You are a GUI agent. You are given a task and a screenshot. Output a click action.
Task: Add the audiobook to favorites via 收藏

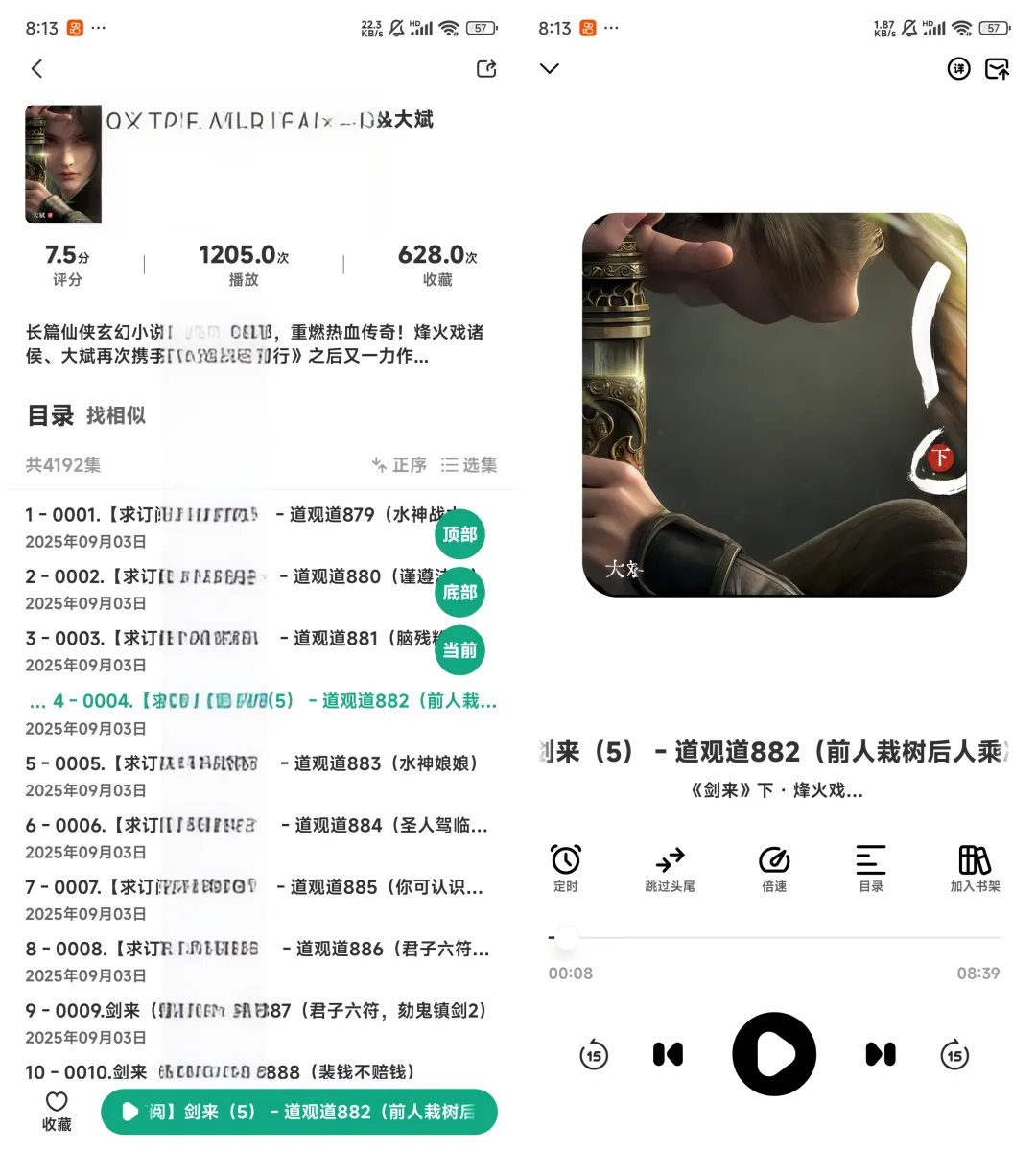57,1111
